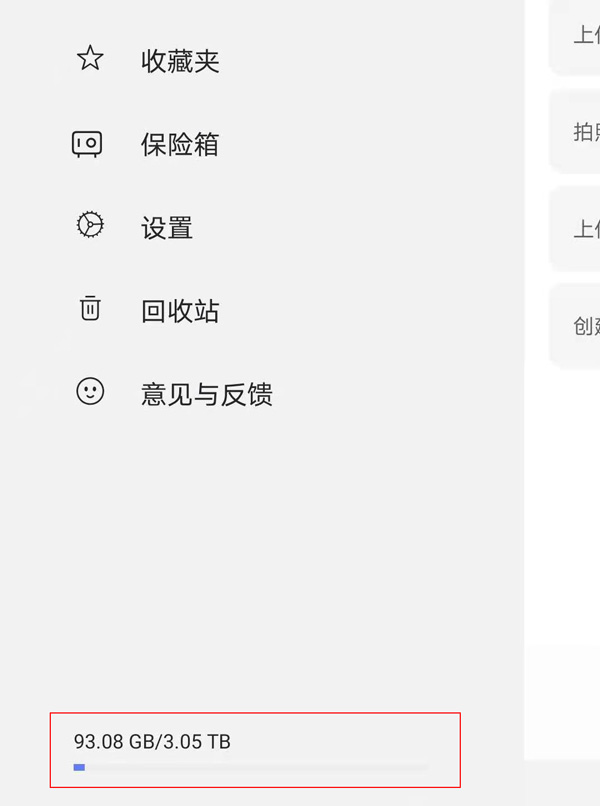
Task: Open the 回收站 recycle bin
Action: 180,311
